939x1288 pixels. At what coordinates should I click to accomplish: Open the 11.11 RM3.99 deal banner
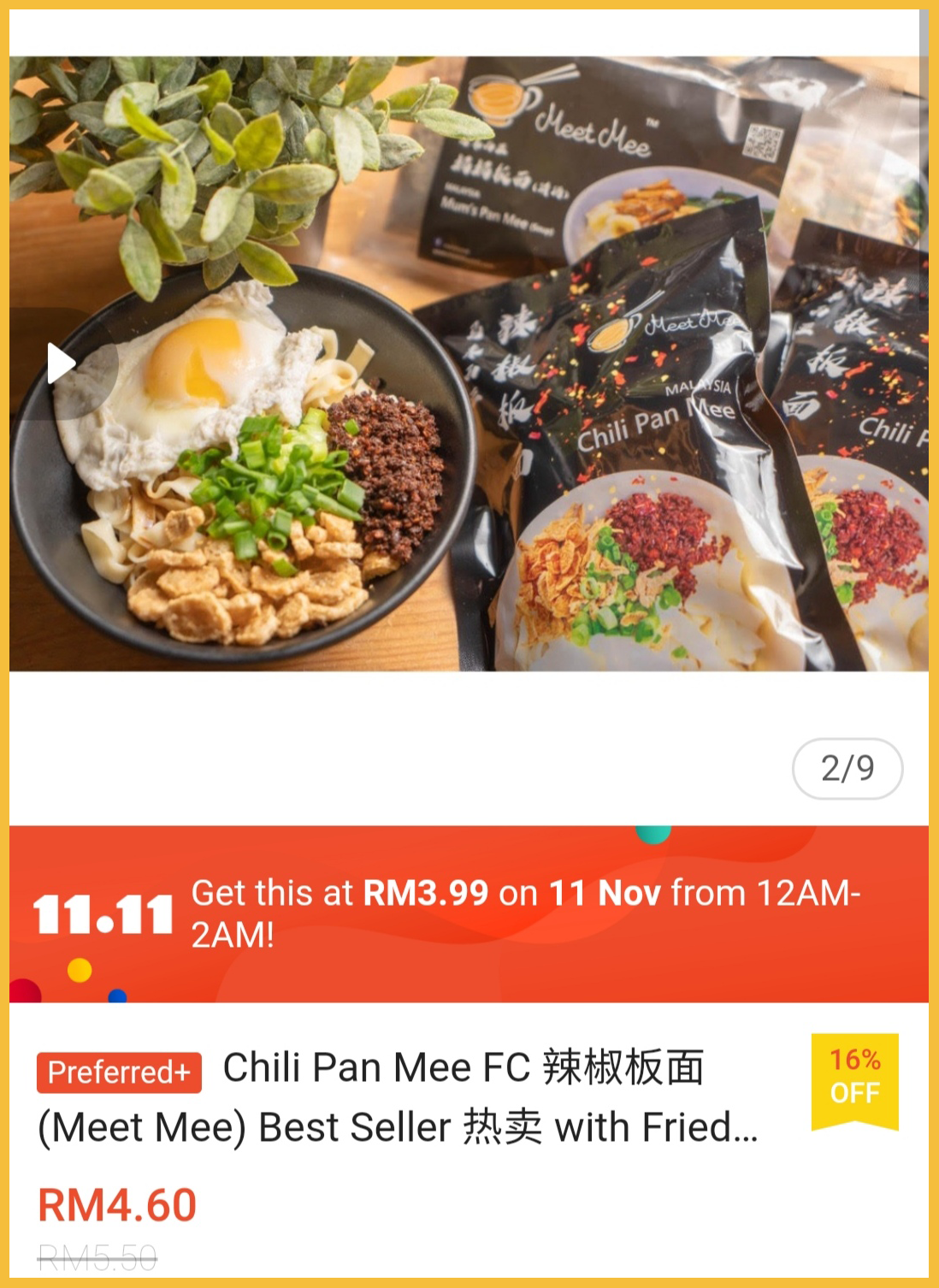point(469,913)
